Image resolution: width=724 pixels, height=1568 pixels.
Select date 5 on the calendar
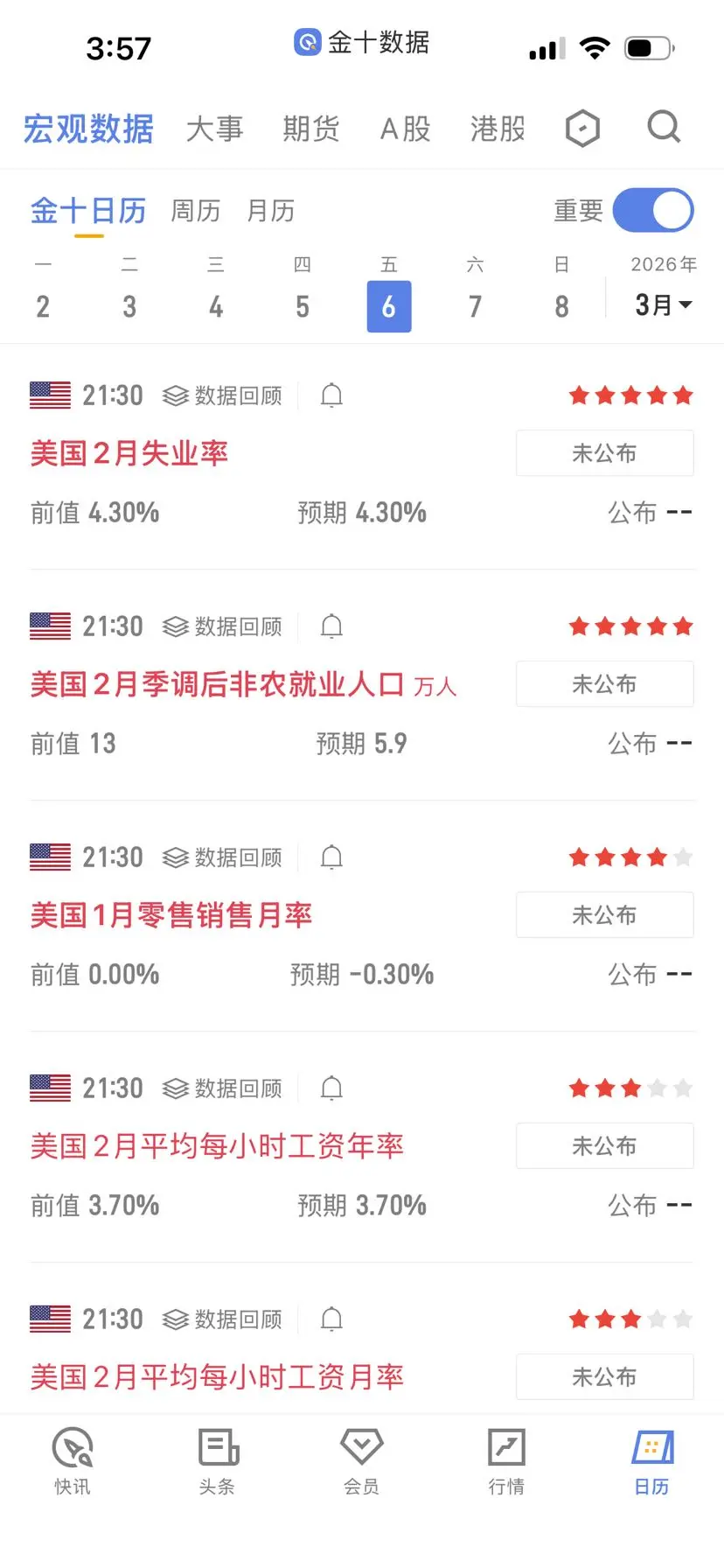pyautogui.click(x=303, y=306)
